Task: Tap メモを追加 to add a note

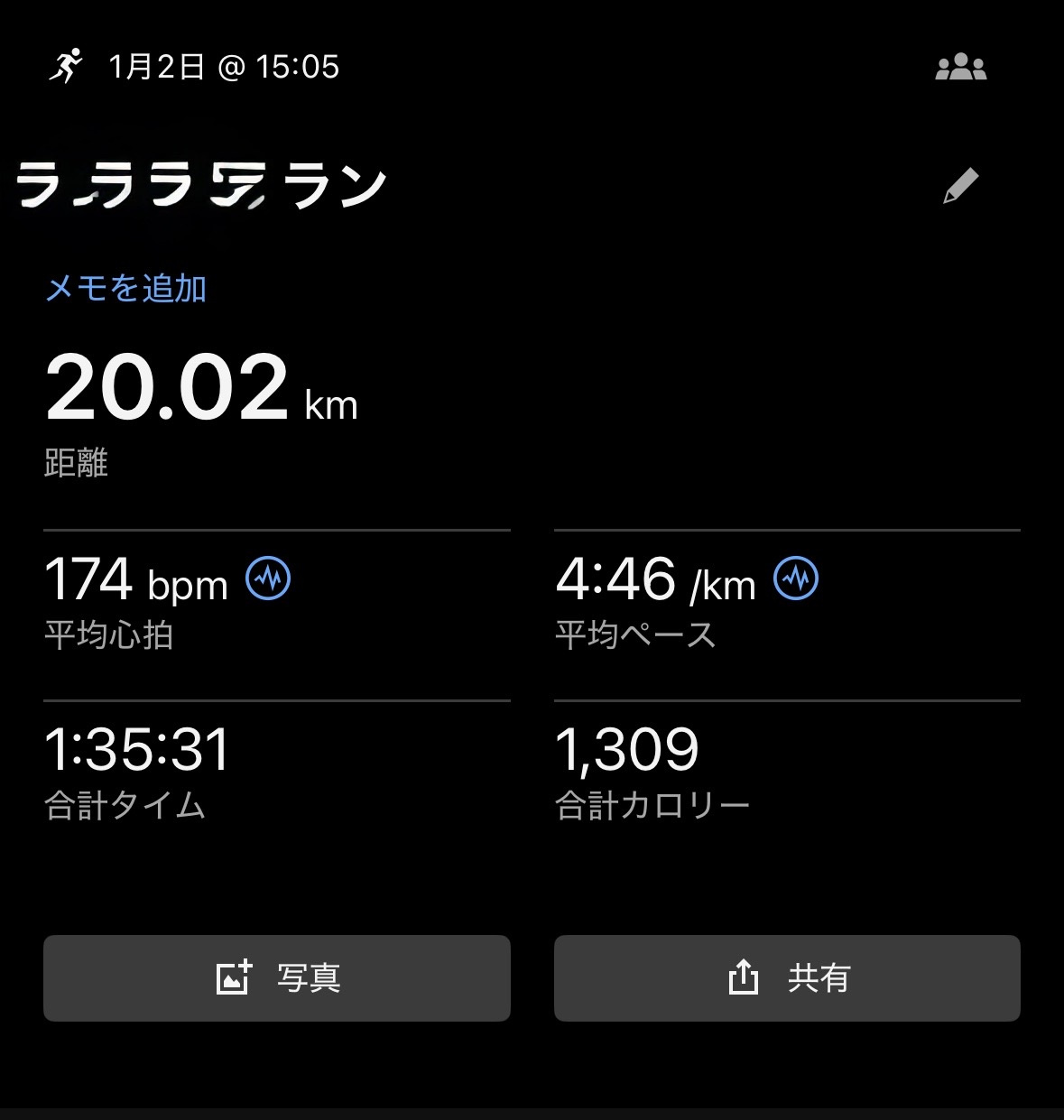Action: (x=126, y=289)
